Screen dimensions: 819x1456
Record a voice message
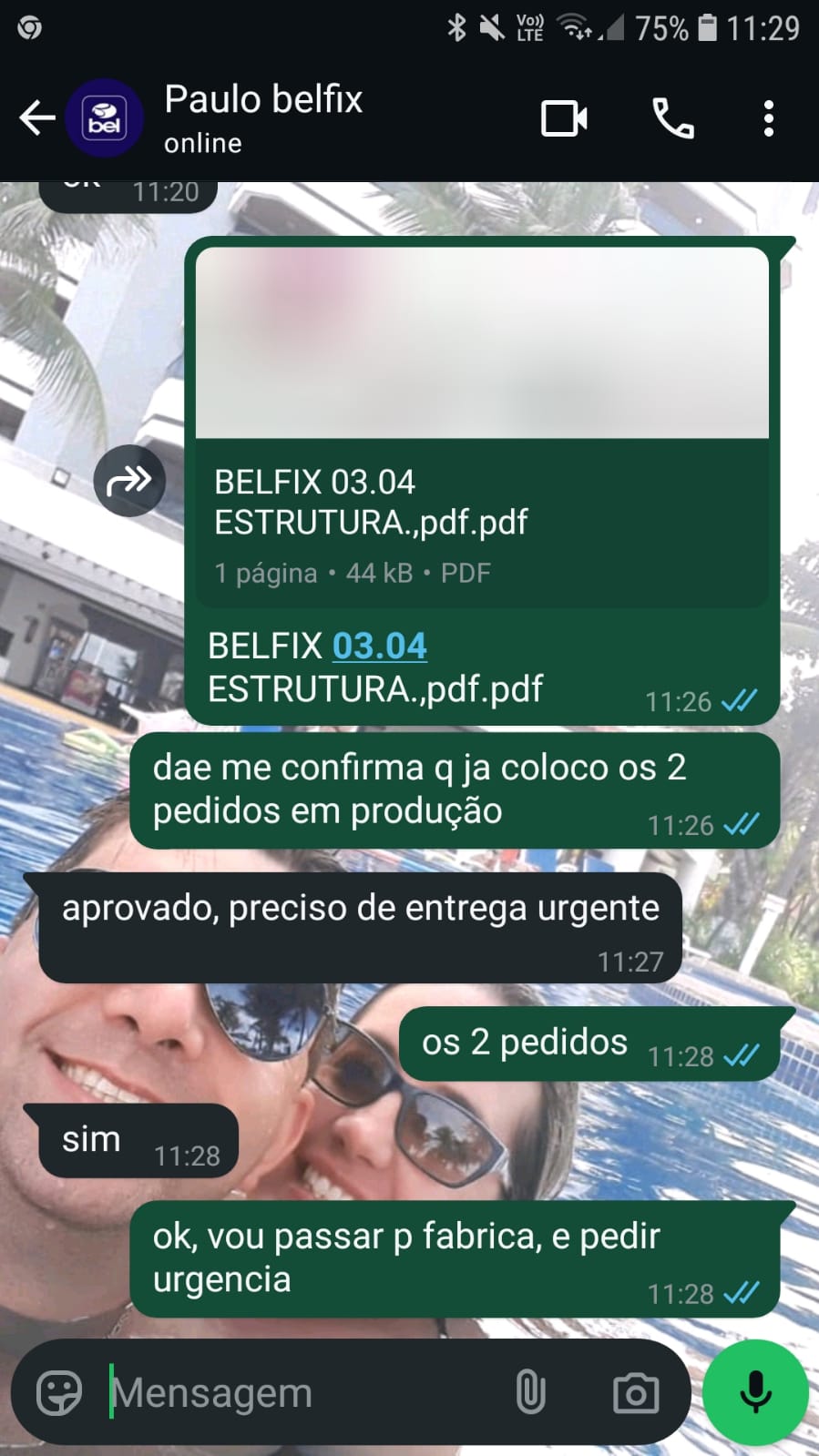755,1392
